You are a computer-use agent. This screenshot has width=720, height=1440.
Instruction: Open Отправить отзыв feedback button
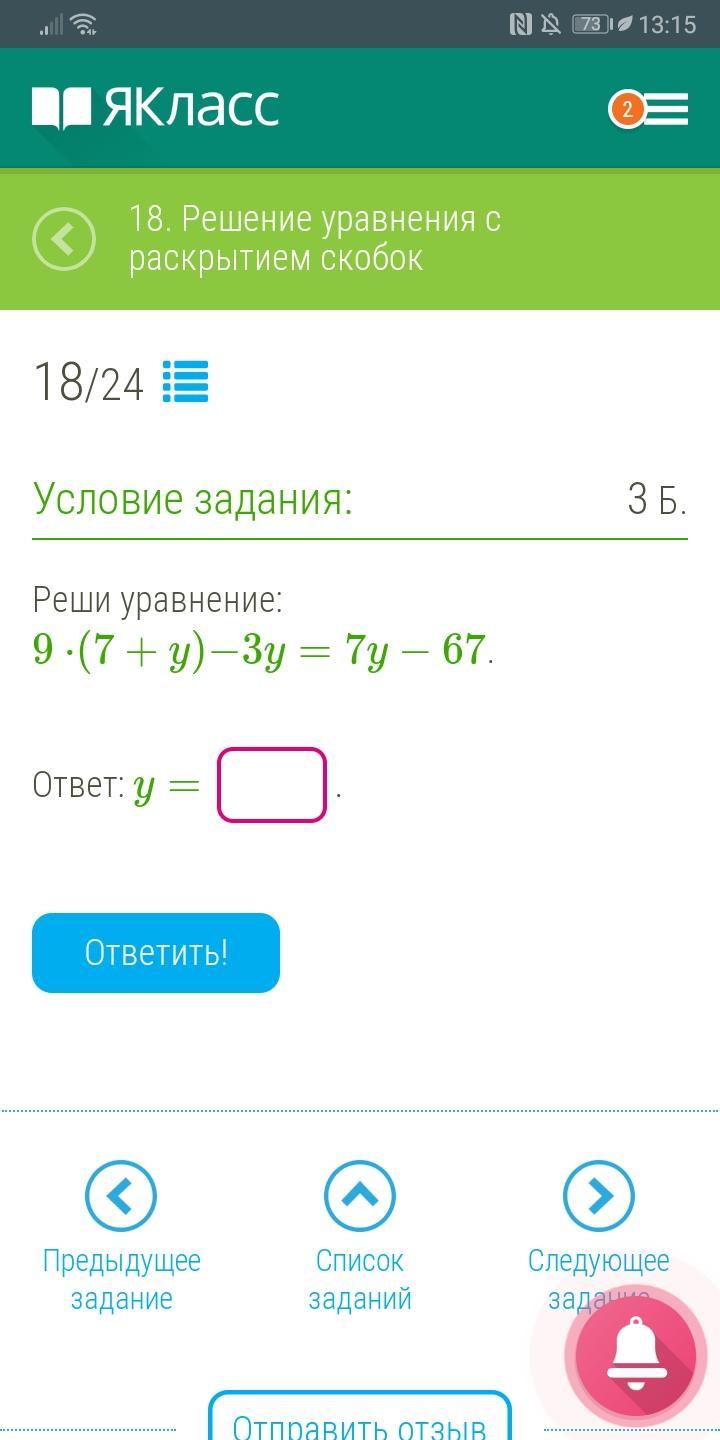click(360, 1418)
